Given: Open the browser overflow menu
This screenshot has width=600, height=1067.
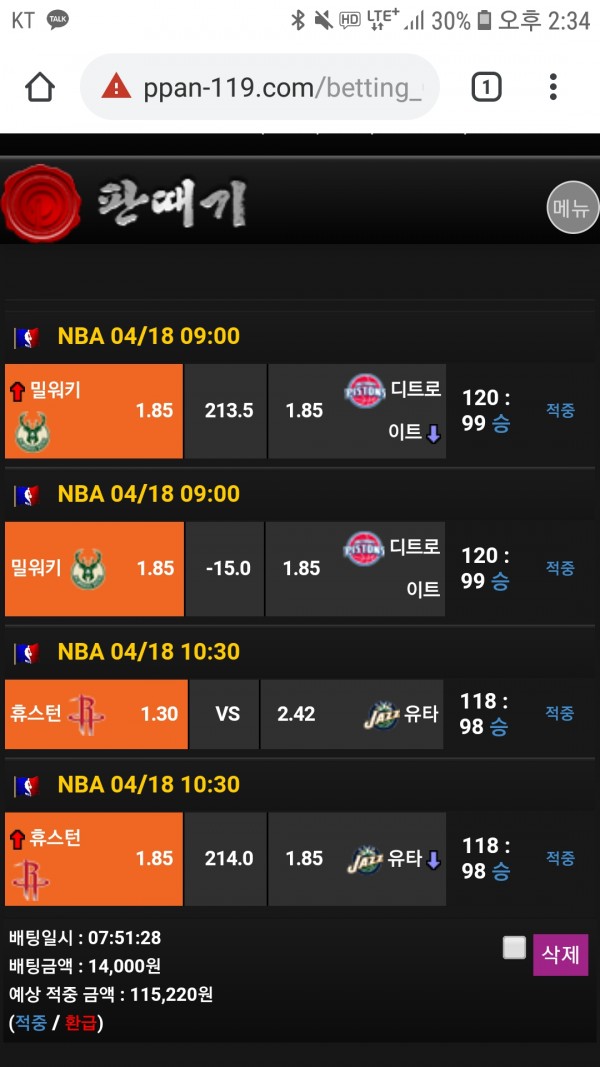Looking at the screenshot, I should 553,87.
